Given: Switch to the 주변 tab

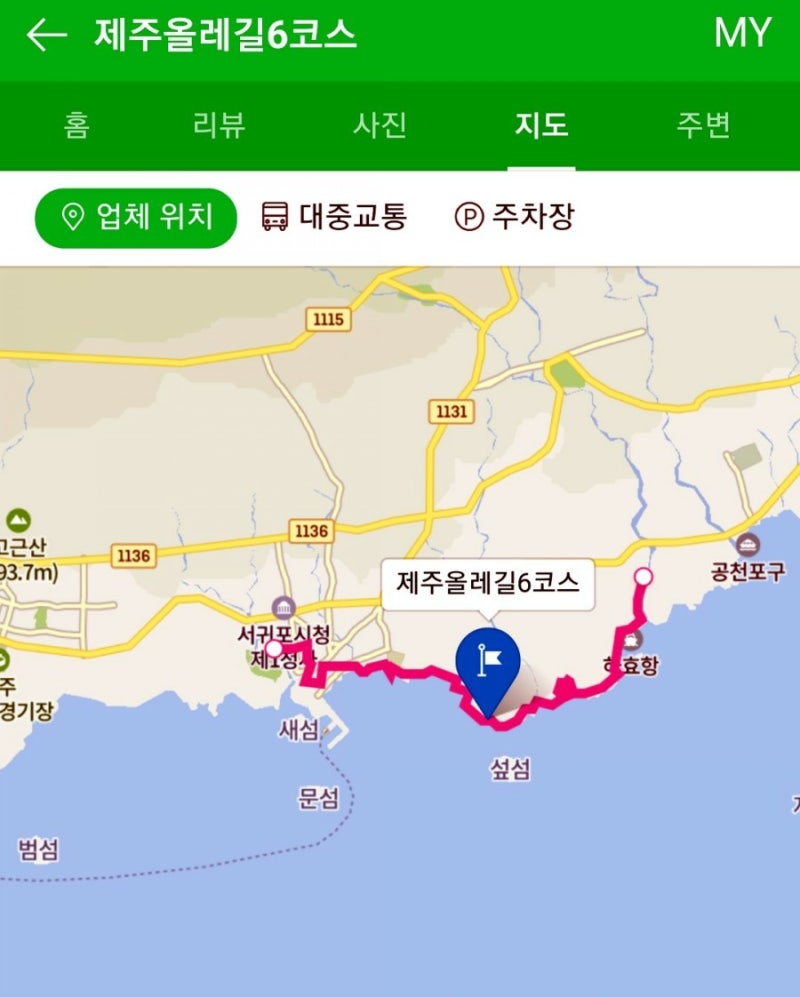Looking at the screenshot, I should tap(703, 126).
